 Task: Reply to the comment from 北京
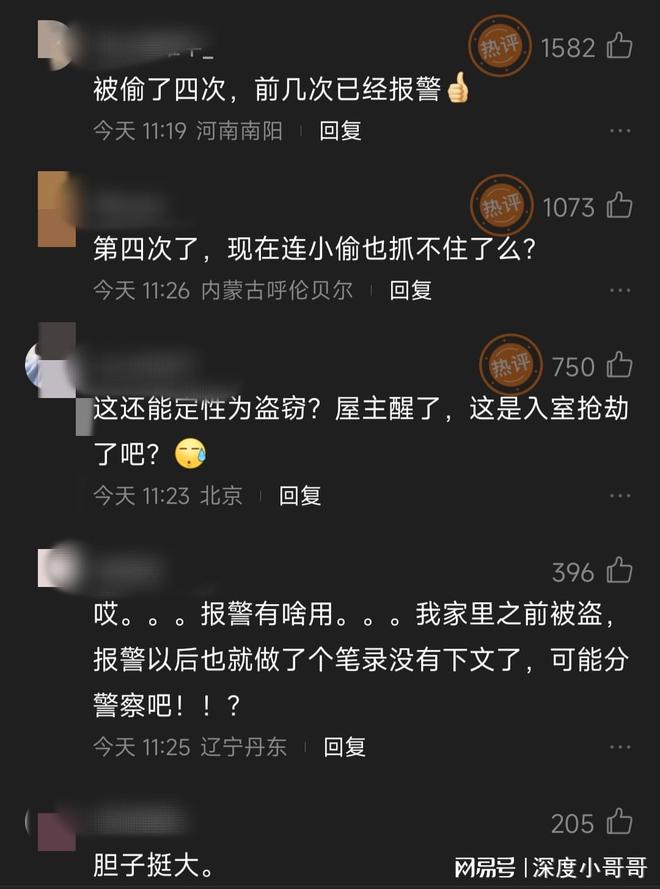pos(300,495)
